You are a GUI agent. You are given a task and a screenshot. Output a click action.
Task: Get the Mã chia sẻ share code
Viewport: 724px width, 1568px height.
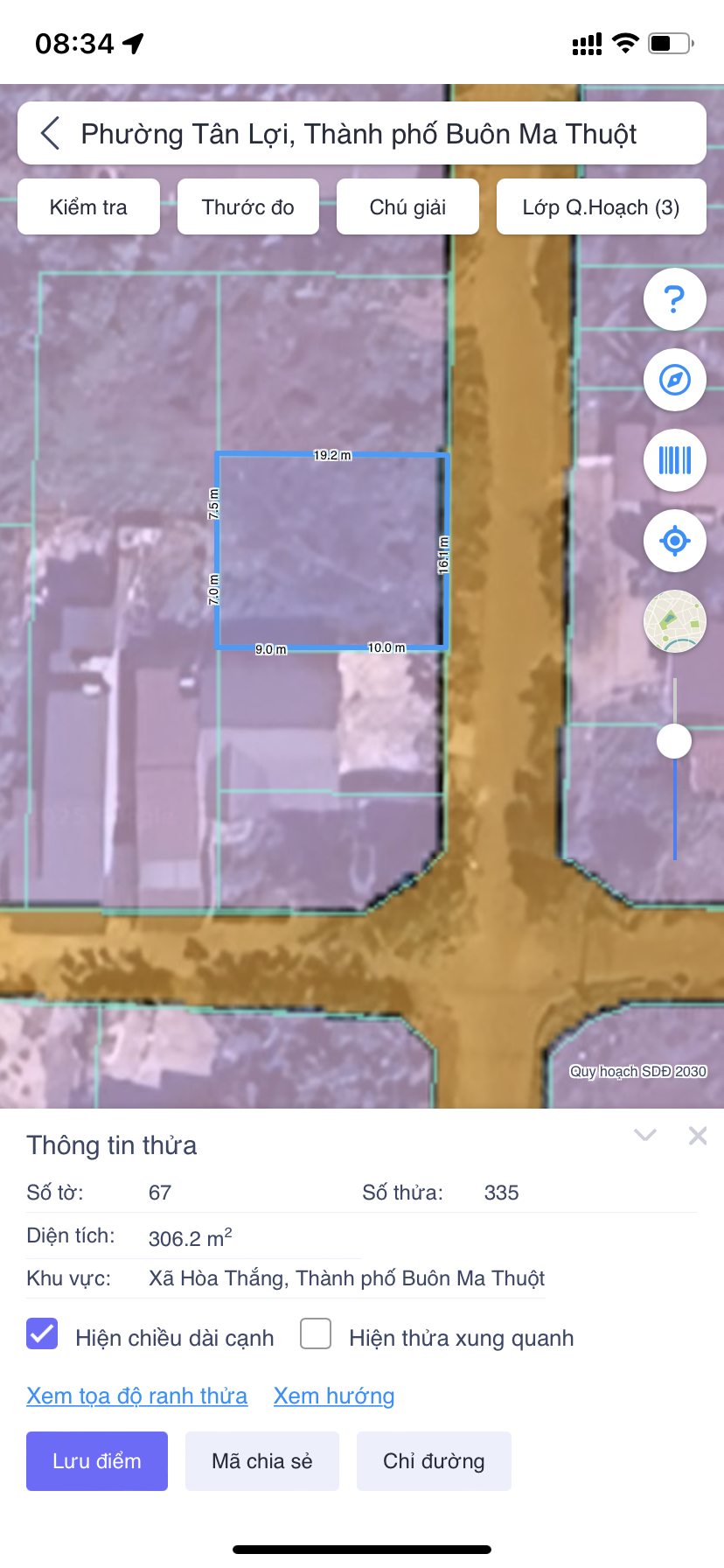[x=262, y=1461]
